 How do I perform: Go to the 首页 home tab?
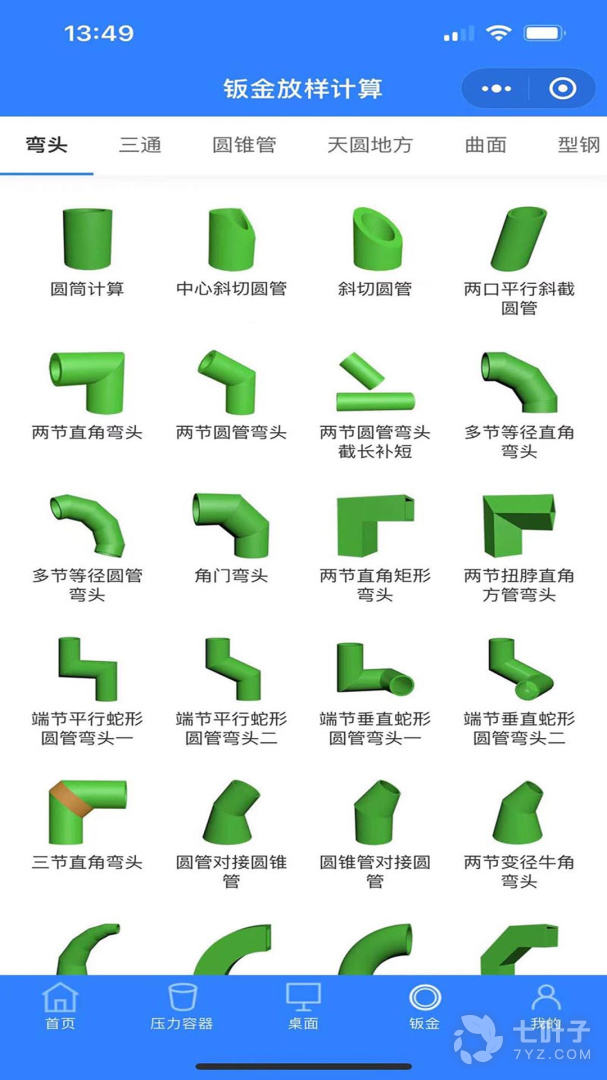click(60, 1005)
